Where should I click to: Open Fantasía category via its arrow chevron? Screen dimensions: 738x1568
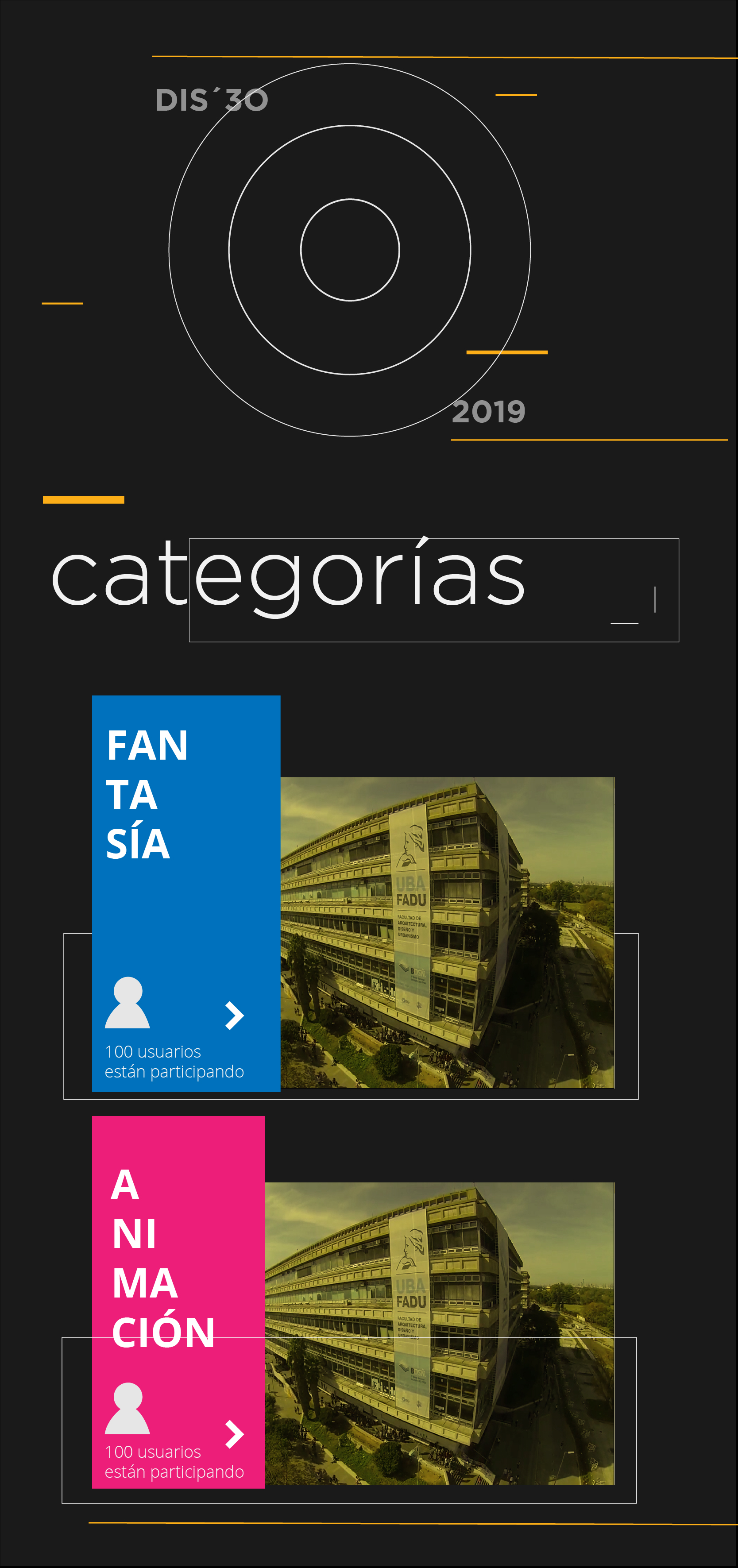coord(235,1016)
